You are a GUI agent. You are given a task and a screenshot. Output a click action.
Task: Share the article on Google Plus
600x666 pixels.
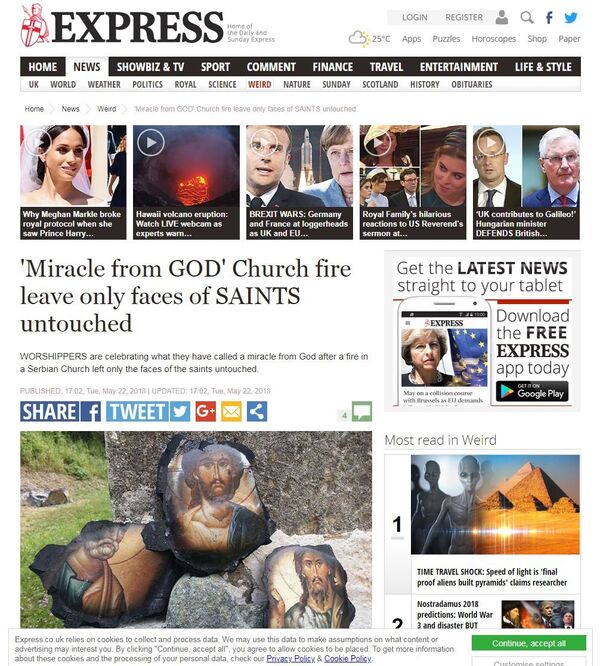(x=206, y=411)
